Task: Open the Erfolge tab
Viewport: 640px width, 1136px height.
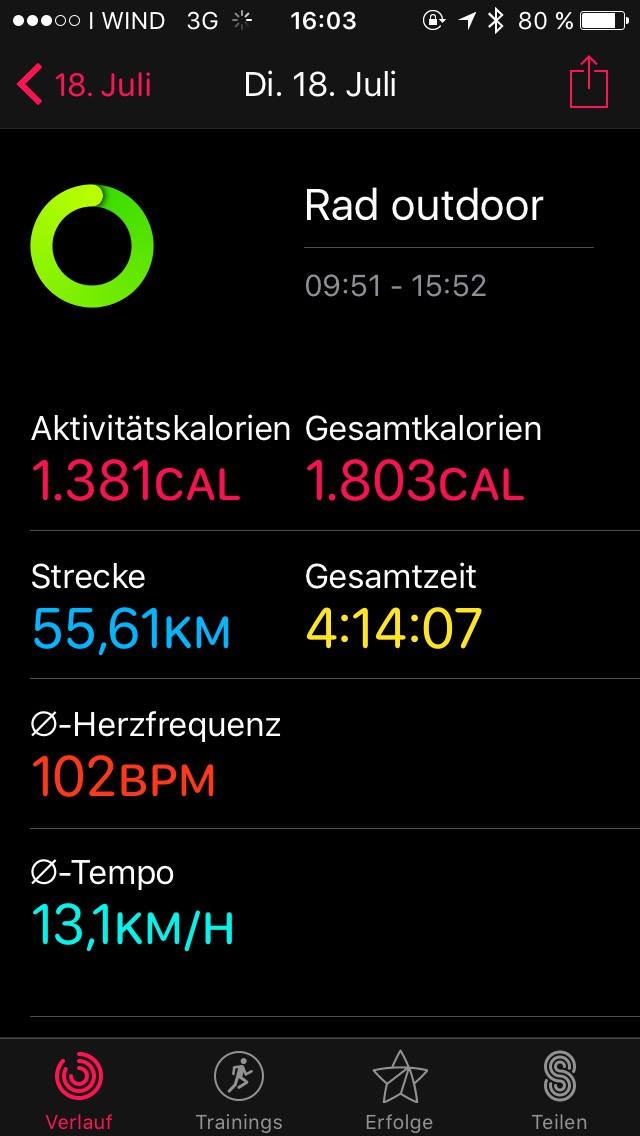Action: pyautogui.click(x=399, y=1089)
